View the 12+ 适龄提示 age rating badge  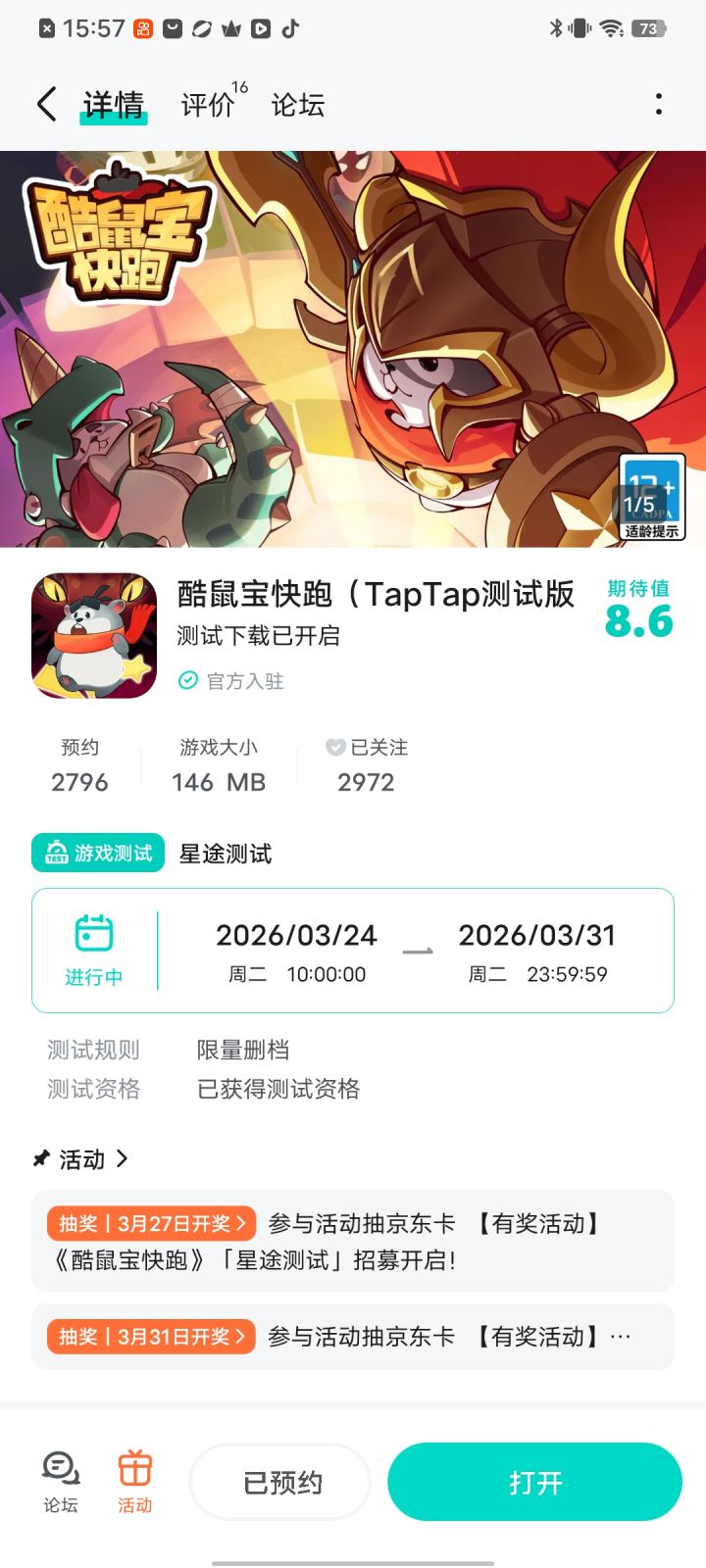(653, 498)
